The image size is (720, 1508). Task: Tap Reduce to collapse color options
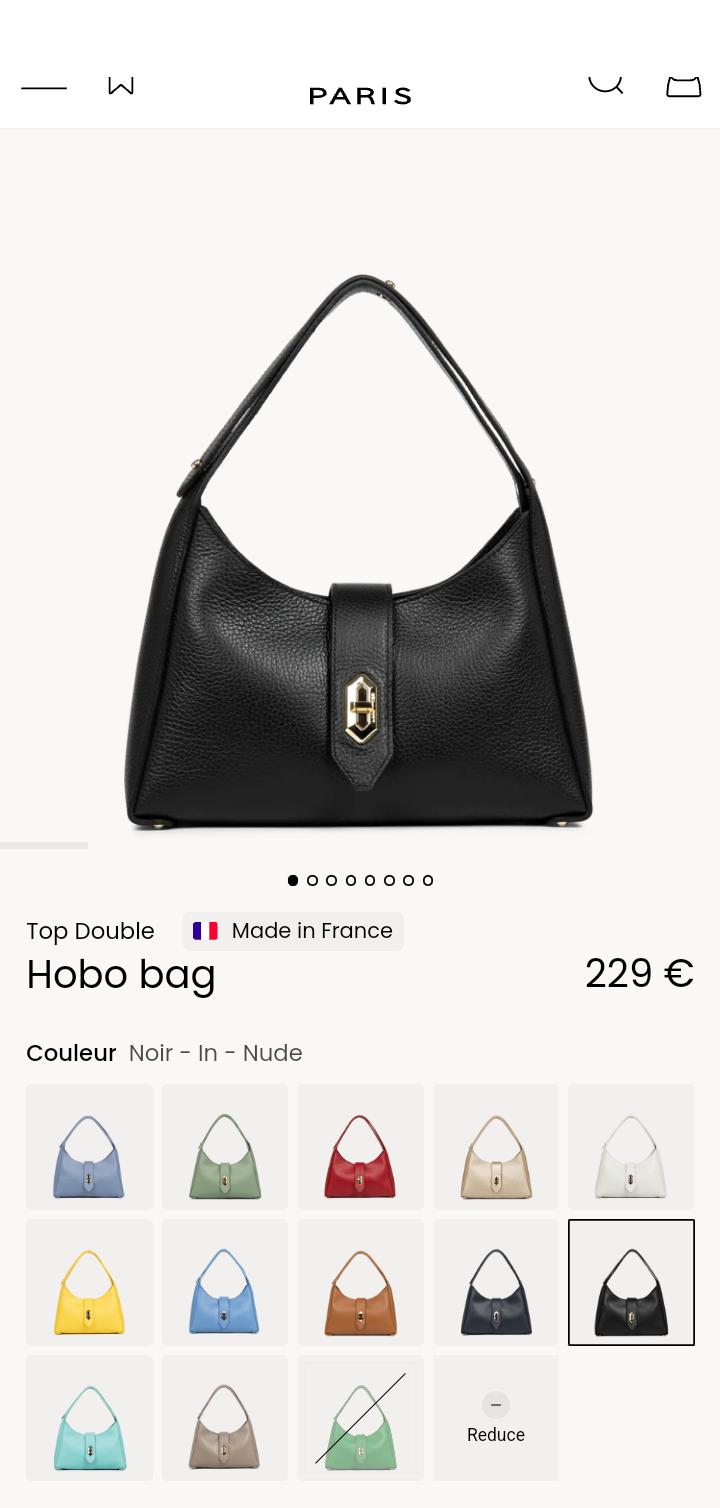(x=496, y=1418)
